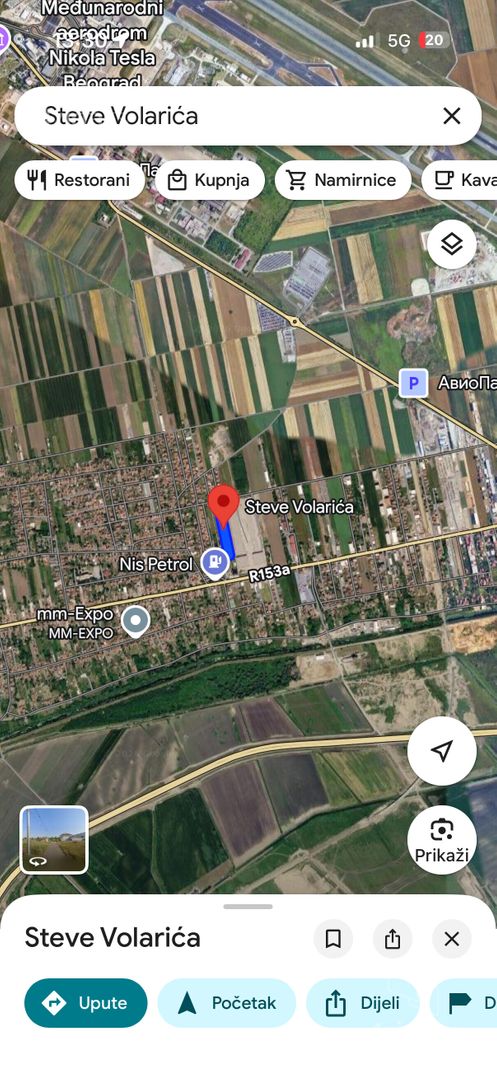Tap the red Steve Volarića pin
This screenshot has width=497, height=1080.
[223, 506]
